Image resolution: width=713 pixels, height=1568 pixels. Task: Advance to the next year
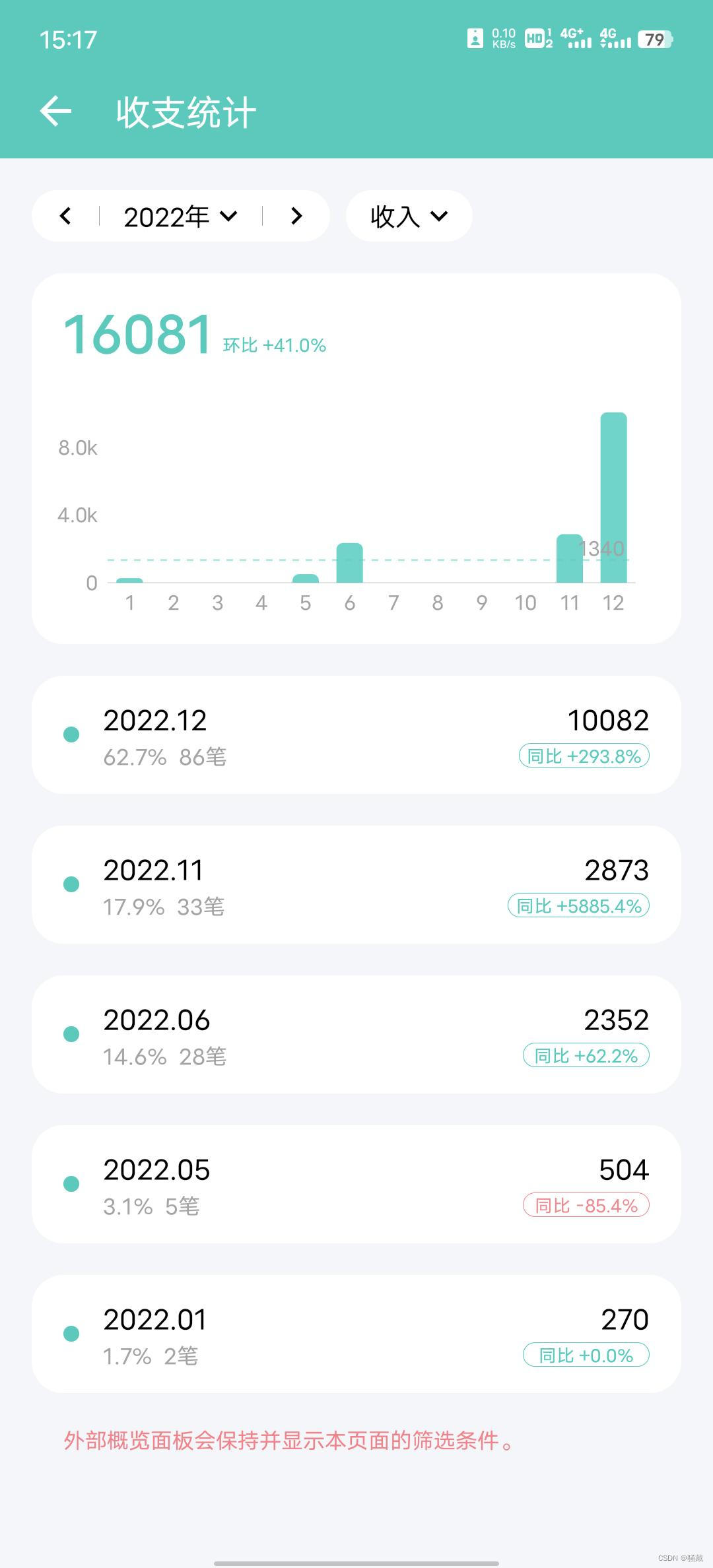coord(296,216)
